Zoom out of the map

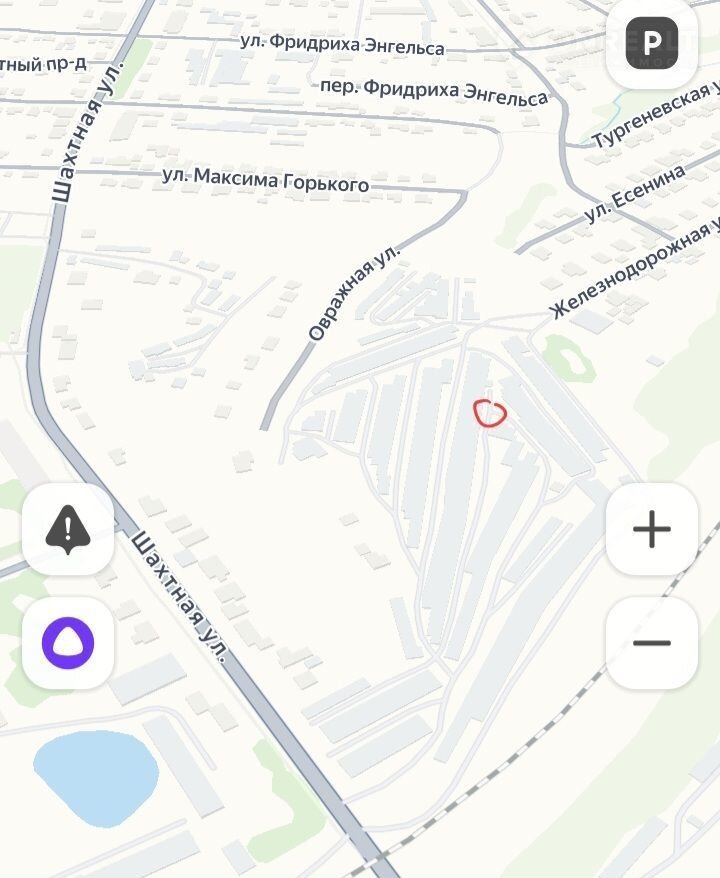point(651,643)
